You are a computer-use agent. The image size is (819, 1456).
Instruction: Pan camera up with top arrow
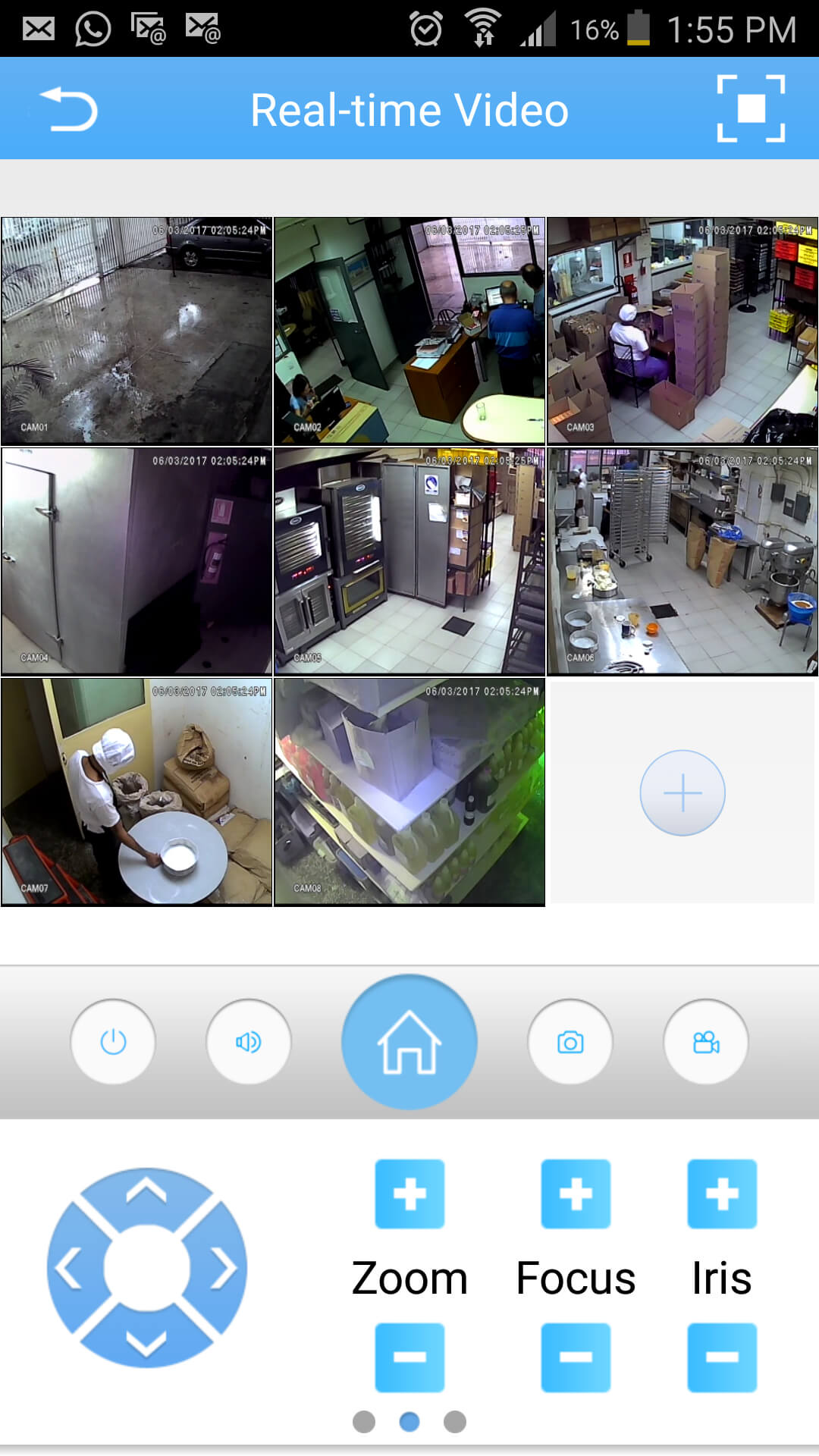coord(146,1192)
